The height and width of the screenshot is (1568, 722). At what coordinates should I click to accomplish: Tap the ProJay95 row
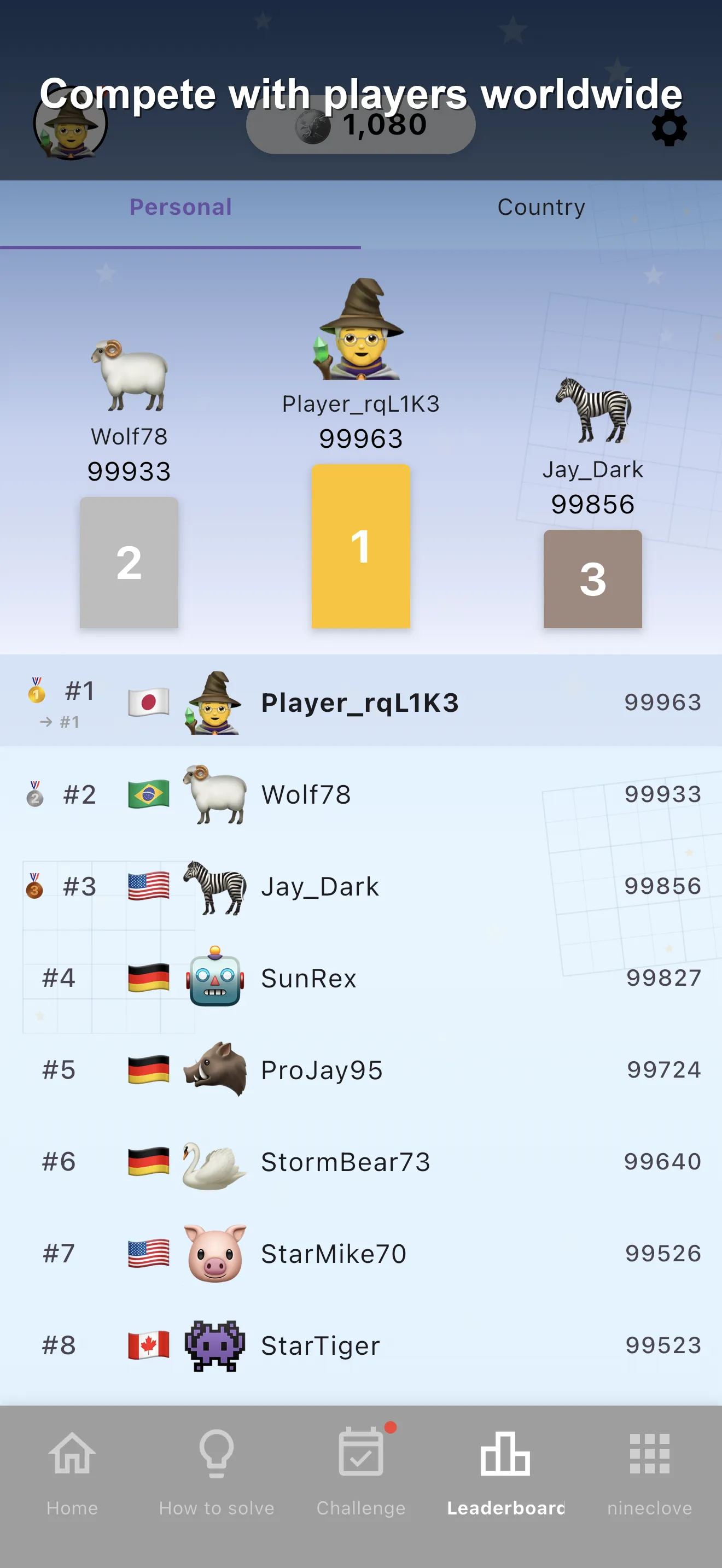[x=361, y=1070]
